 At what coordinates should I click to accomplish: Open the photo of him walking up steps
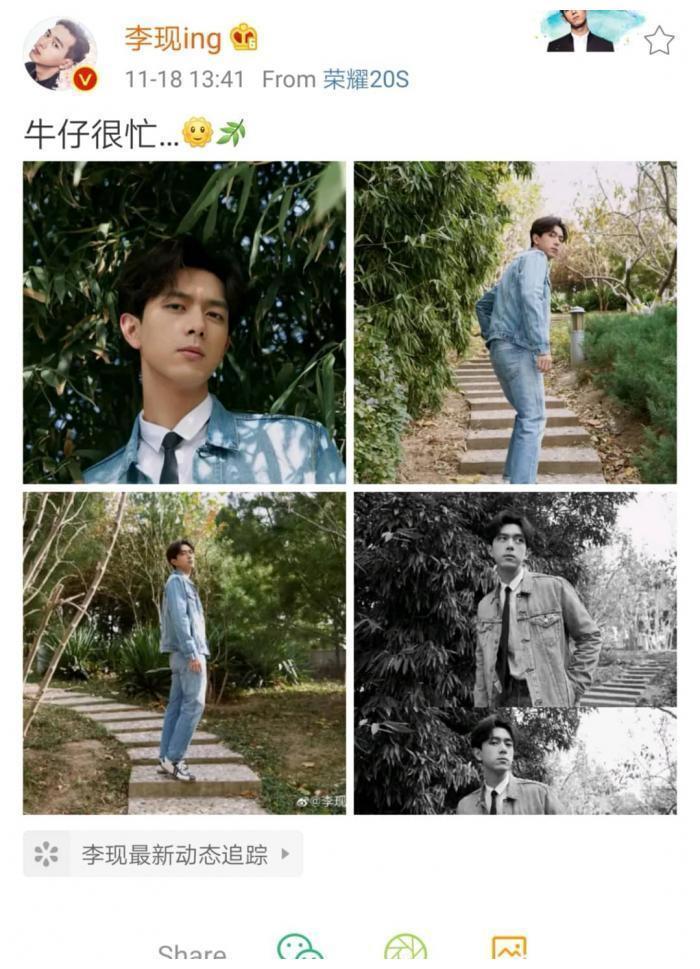pos(515,322)
